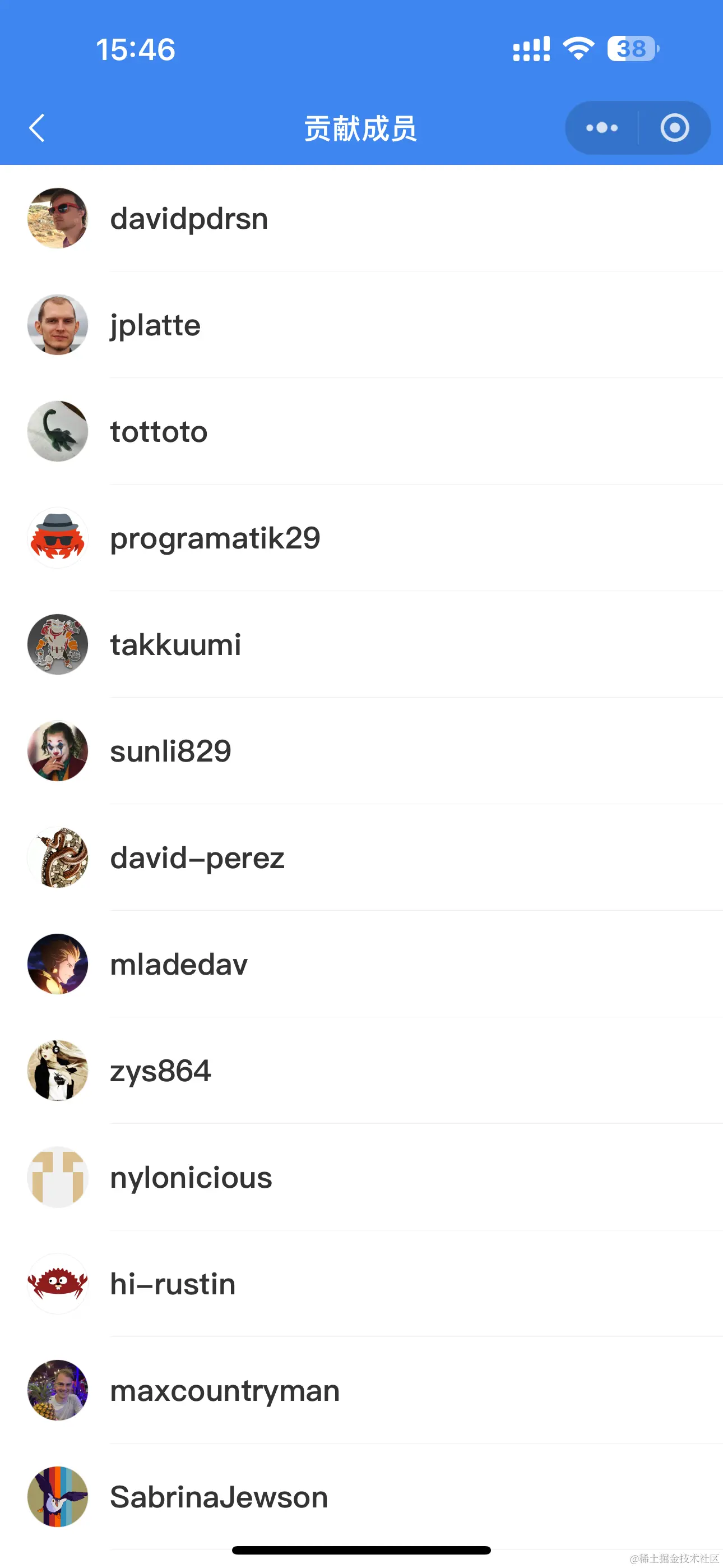
Task: Open takkuumi's contributor page
Action: click(175, 644)
